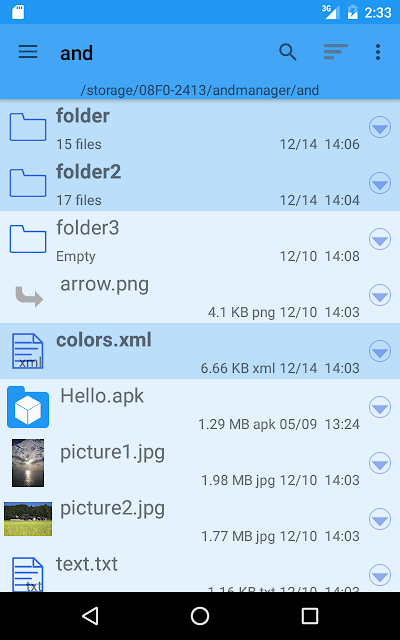Expand dropdown arrow for Hello.apk
The width and height of the screenshot is (400, 640).
pos(380,407)
